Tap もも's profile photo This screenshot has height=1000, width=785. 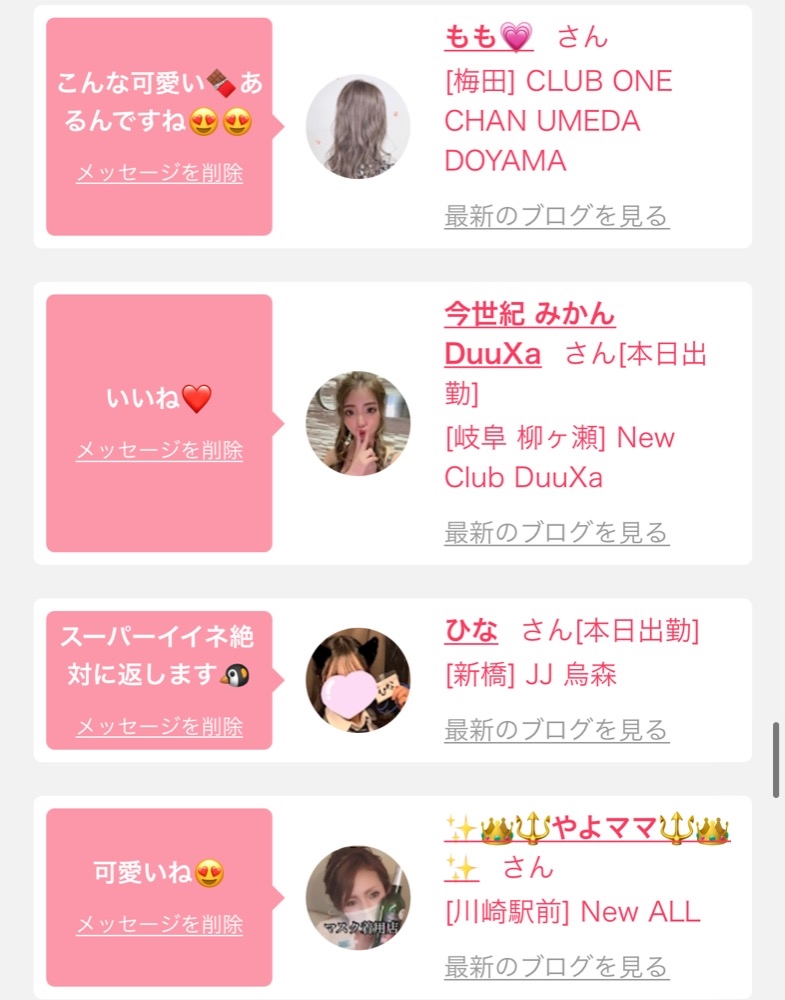[x=358, y=126]
